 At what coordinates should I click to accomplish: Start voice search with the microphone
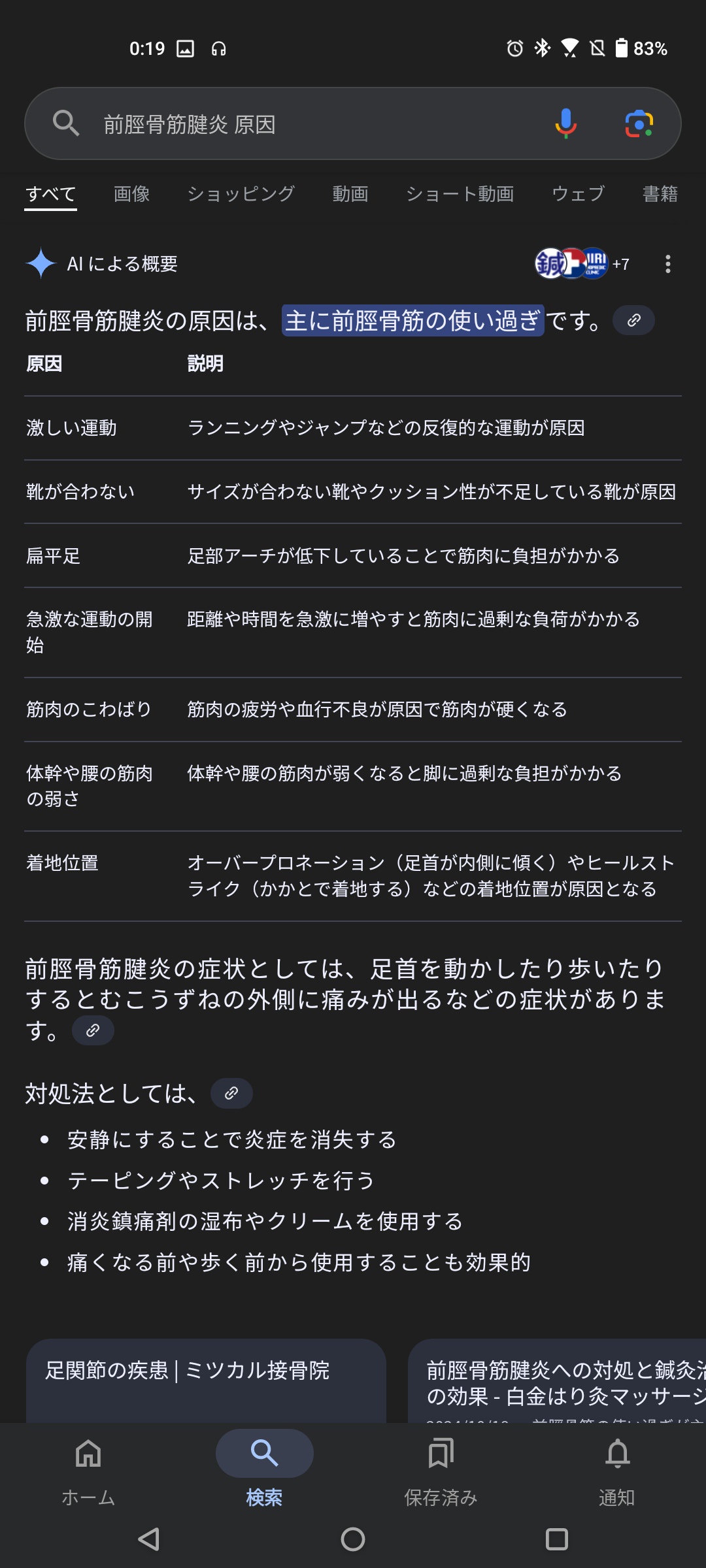(565, 123)
